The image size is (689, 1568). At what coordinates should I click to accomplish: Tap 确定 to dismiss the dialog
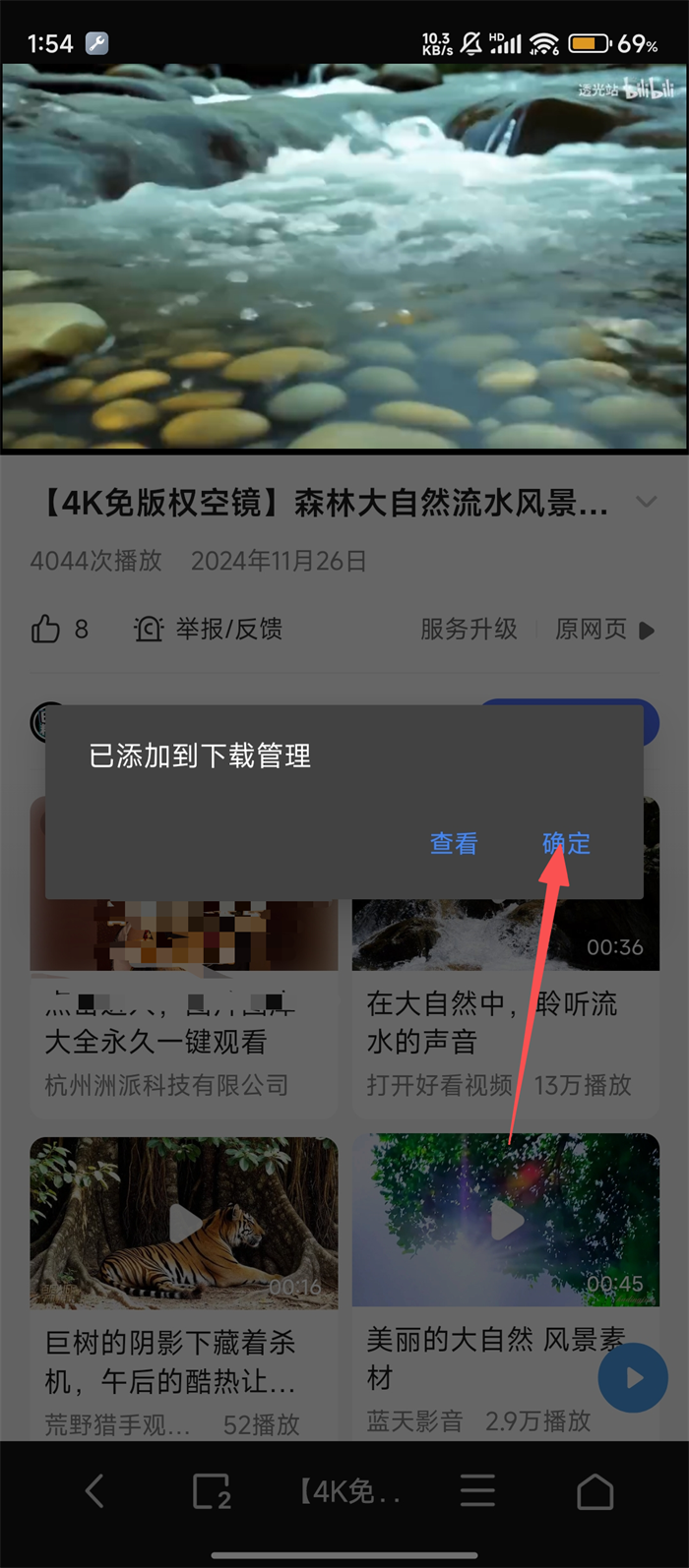(x=566, y=843)
